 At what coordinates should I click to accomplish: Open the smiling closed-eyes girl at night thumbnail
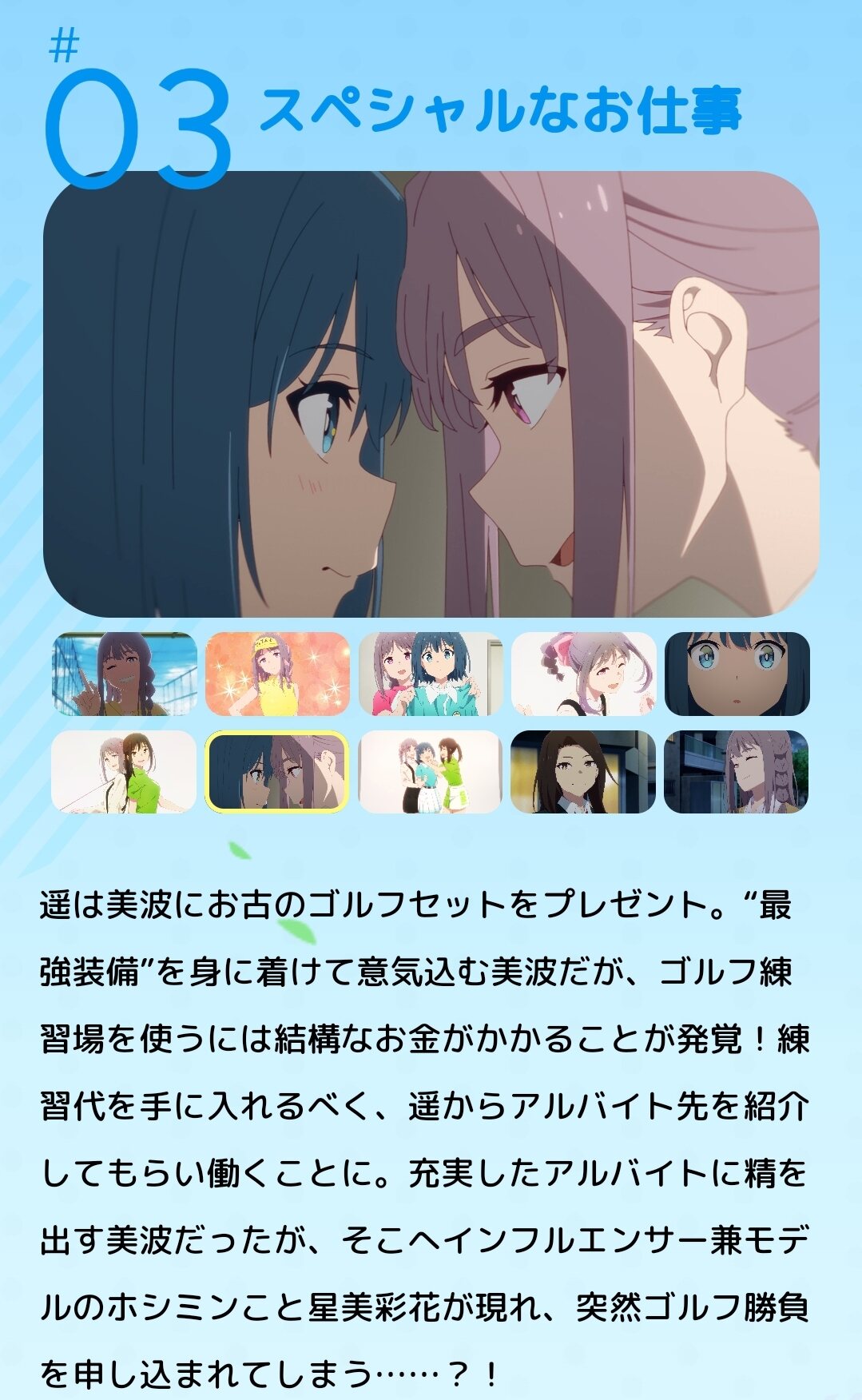point(736,772)
